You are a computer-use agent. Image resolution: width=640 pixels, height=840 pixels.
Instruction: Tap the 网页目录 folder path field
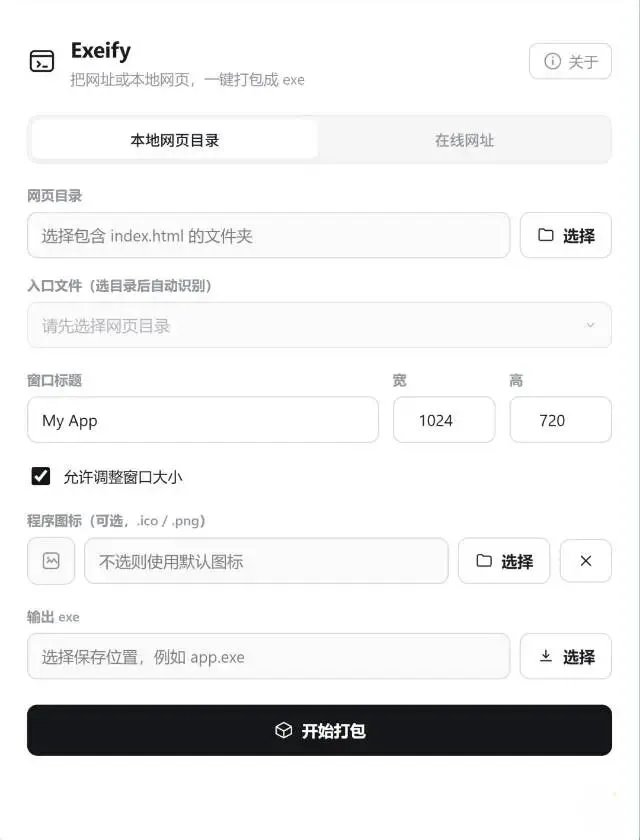coord(268,235)
